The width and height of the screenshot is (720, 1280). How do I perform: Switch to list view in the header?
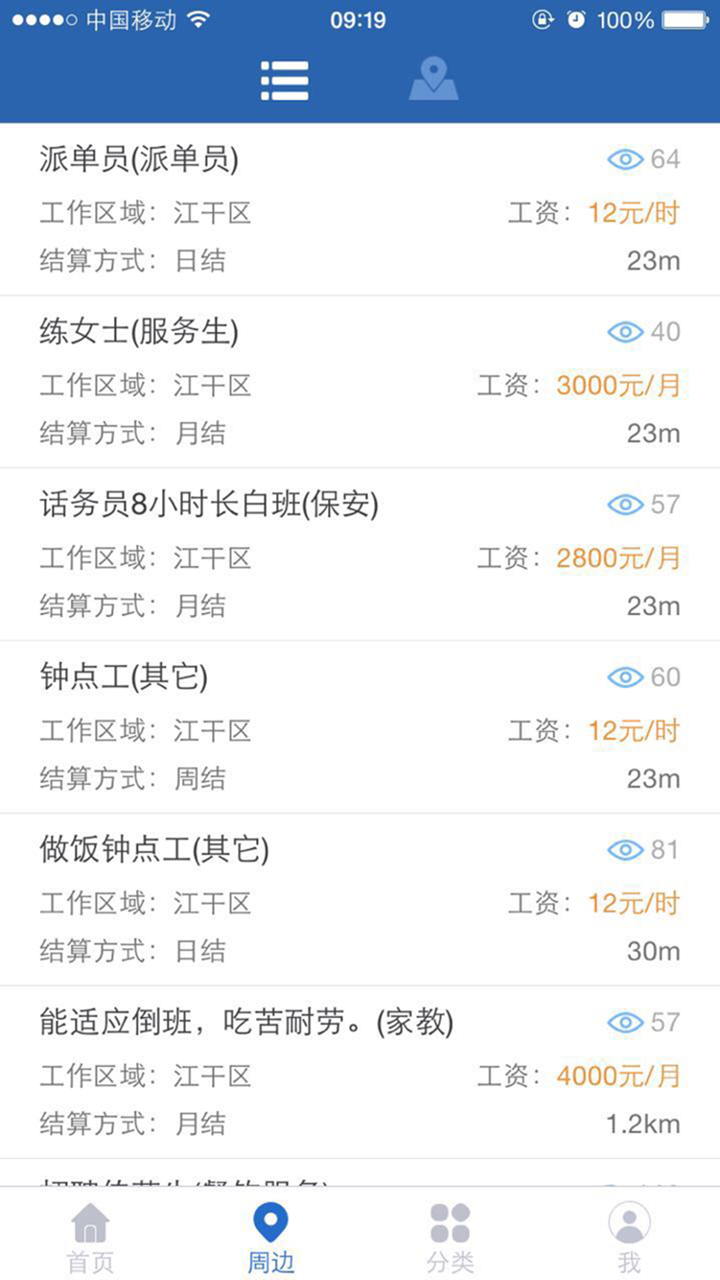tap(285, 80)
